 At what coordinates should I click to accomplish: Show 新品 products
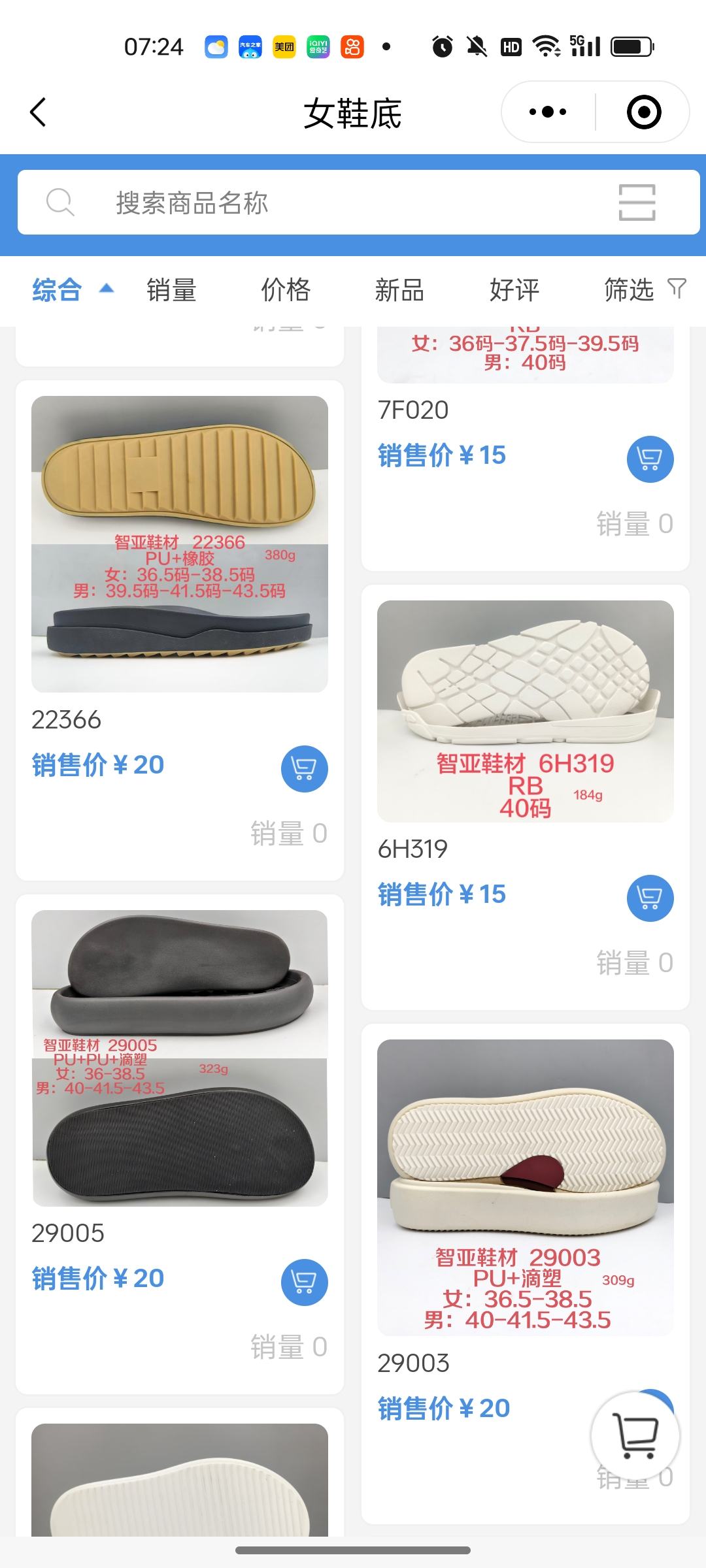pyautogui.click(x=399, y=289)
